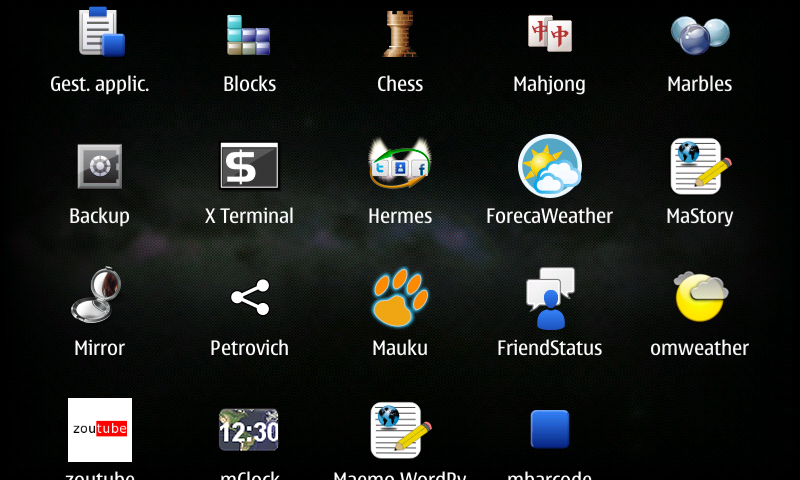
Task: Launch FriendStatus
Action: tap(549, 298)
